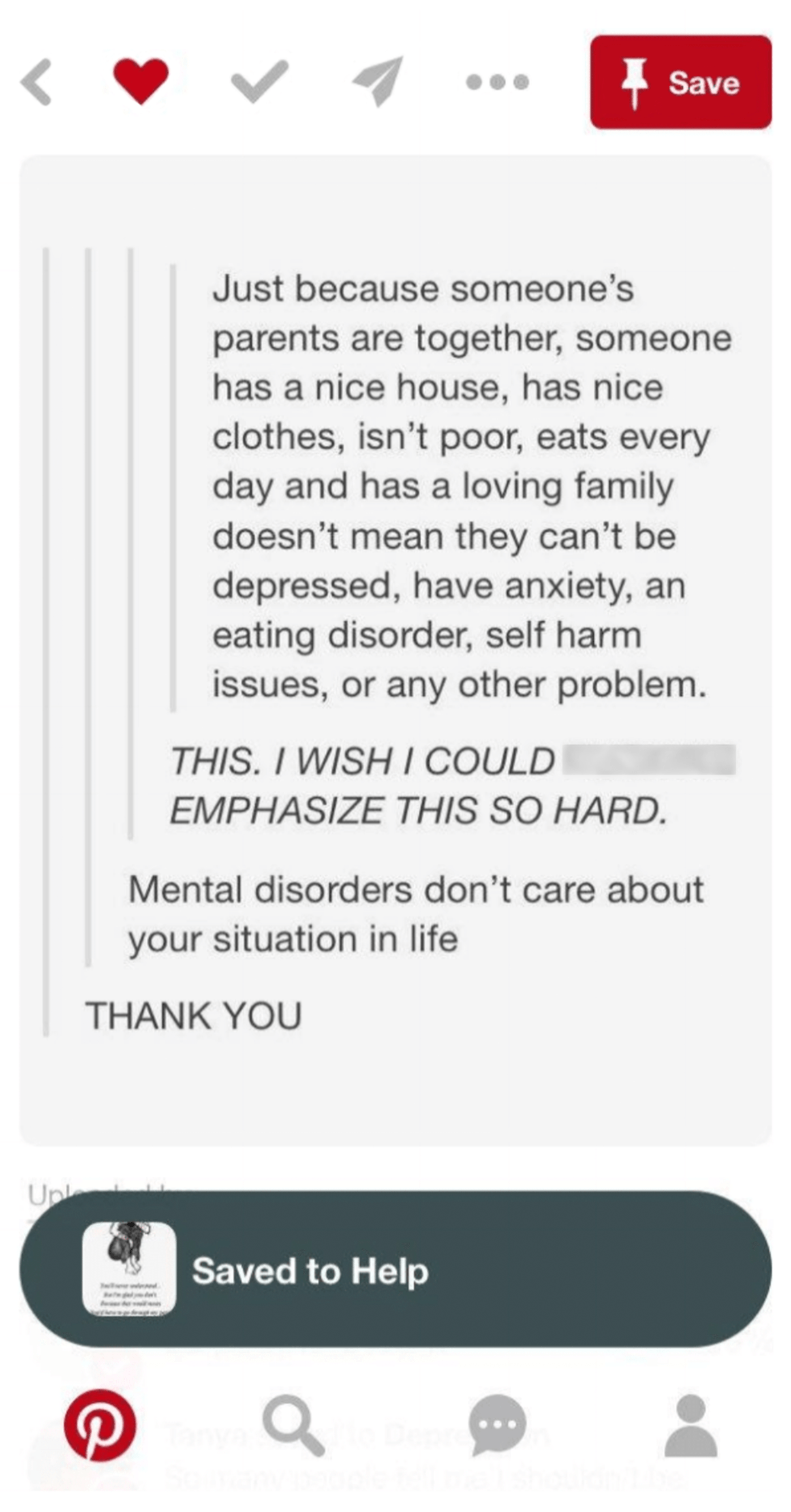This screenshot has height=1512, width=791.
Task: Open the Saved to Help board banner
Action: [x=395, y=1269]
